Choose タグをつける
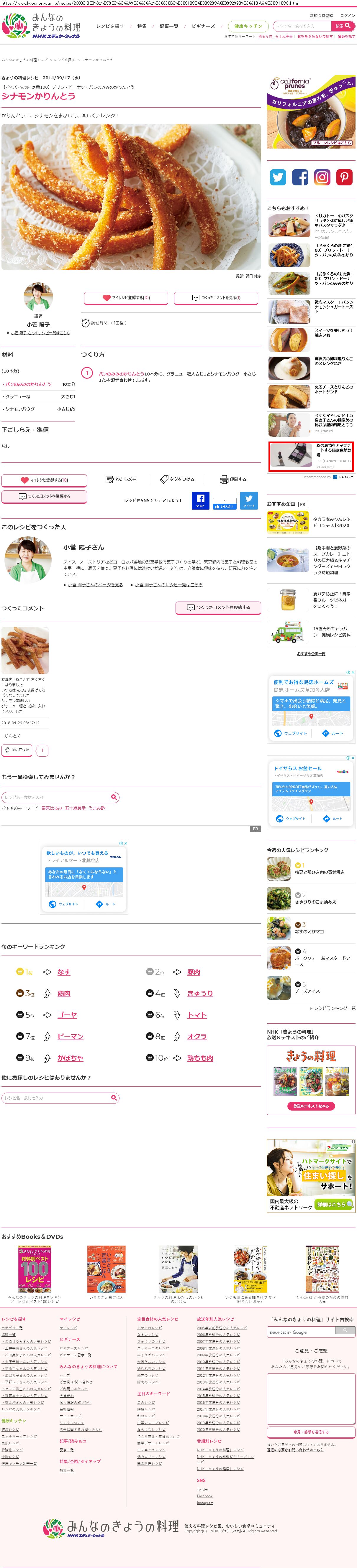 pos(177,479)
